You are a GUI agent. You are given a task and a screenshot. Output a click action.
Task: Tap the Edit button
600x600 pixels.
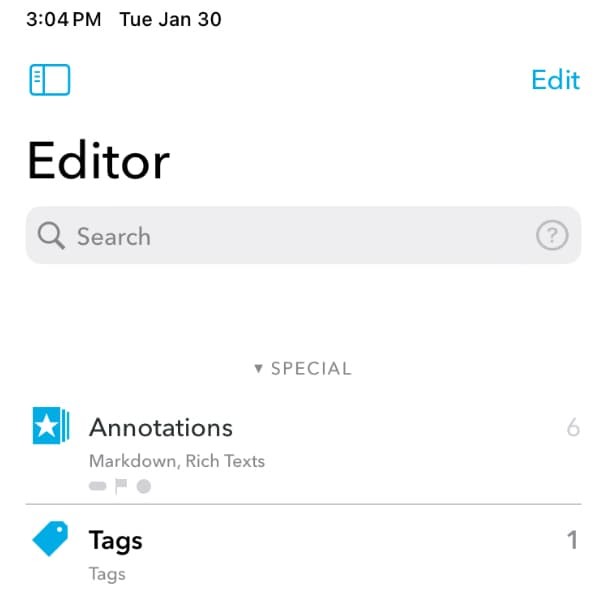(x=555, y=80)
